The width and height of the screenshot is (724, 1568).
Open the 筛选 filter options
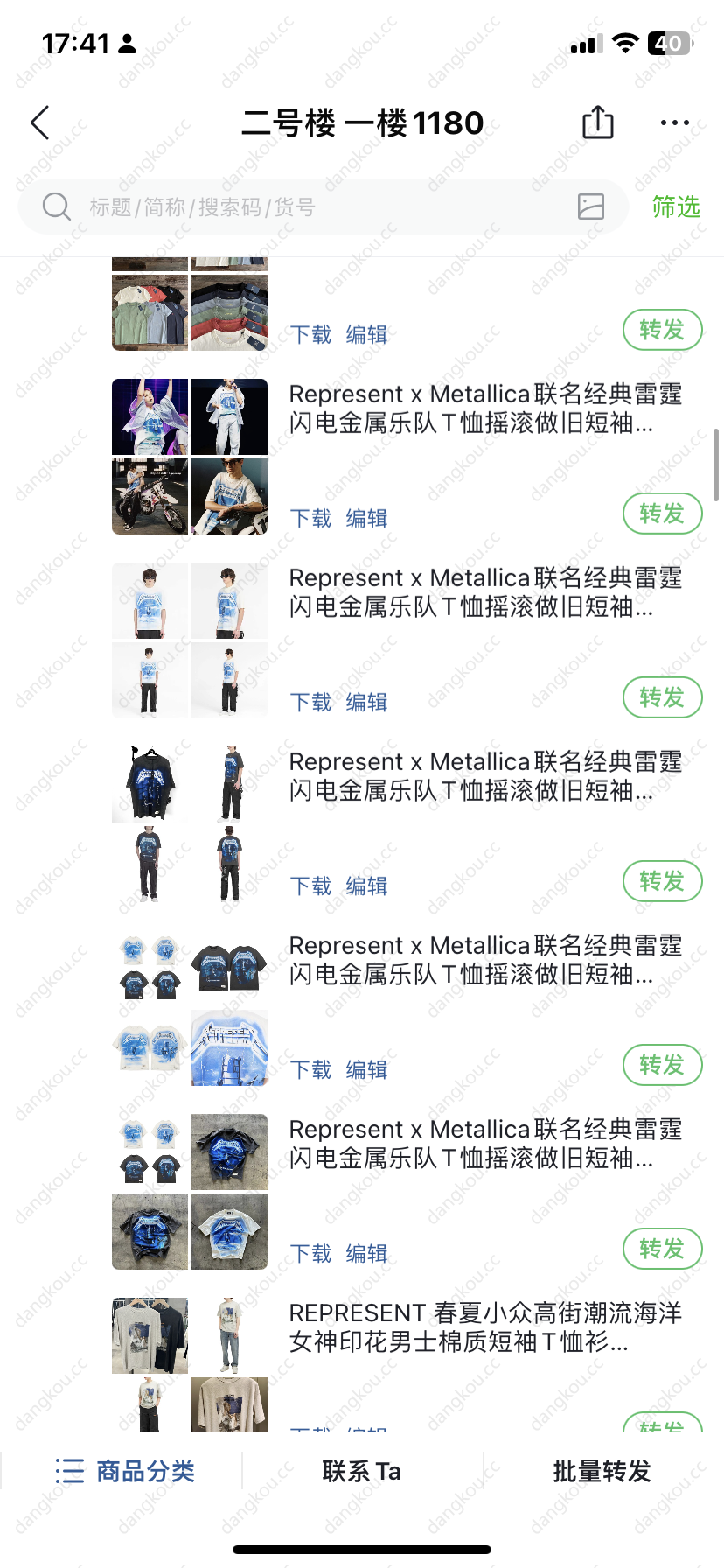tap(675, 207)
